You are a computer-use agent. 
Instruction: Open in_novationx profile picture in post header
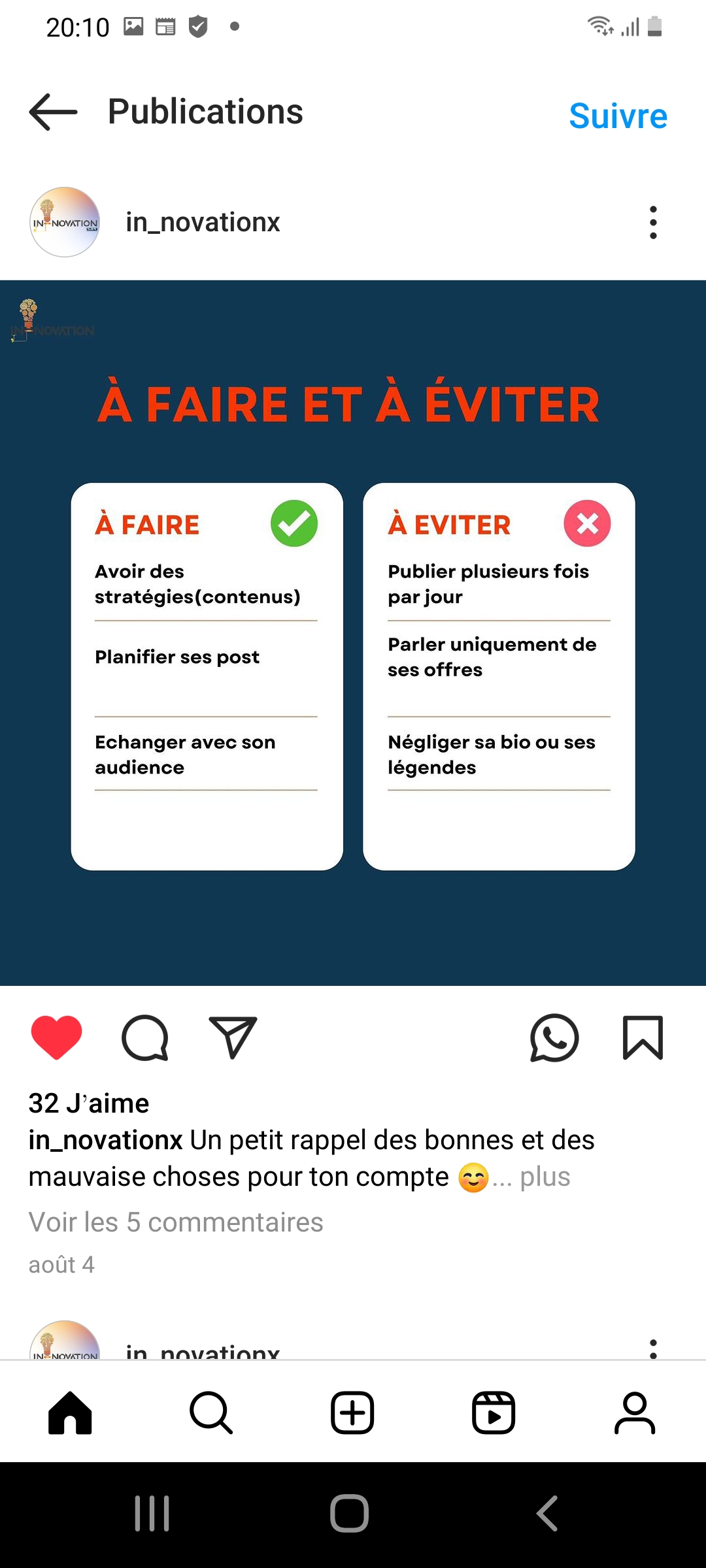click(x=65, y=222)
